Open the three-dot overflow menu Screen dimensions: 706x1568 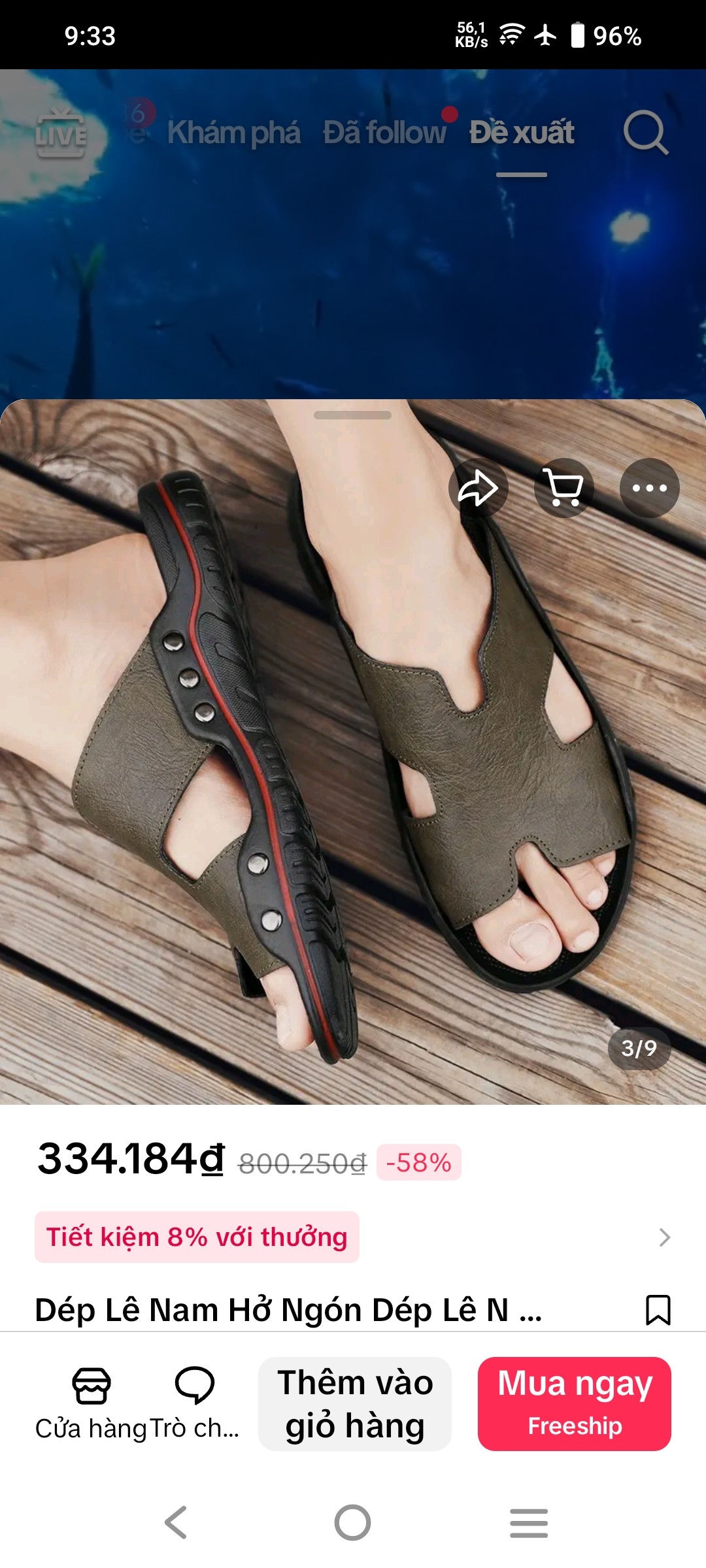[x=649, y=488]
